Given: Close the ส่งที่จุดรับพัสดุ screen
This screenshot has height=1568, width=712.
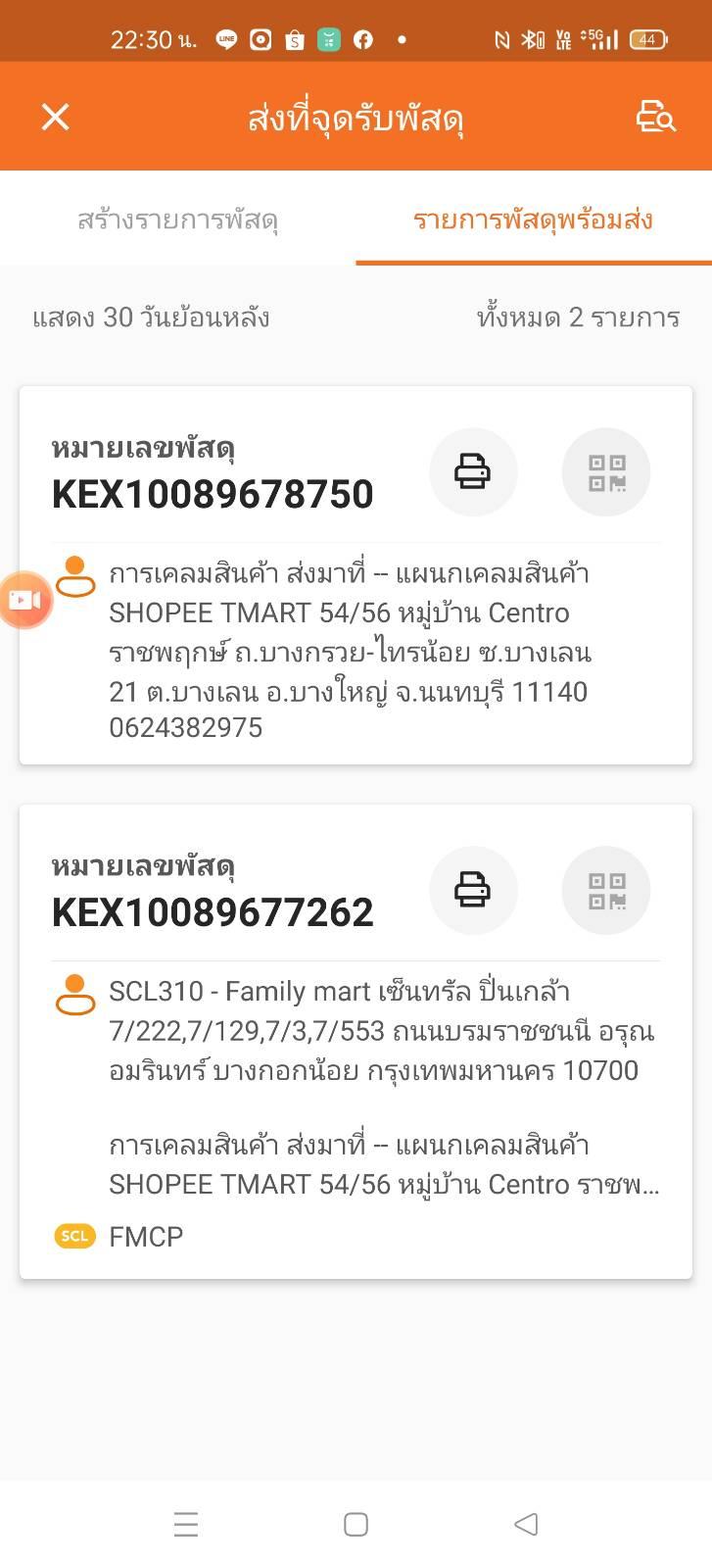Looking at the screenshot, I should click(x=56, y=117).
